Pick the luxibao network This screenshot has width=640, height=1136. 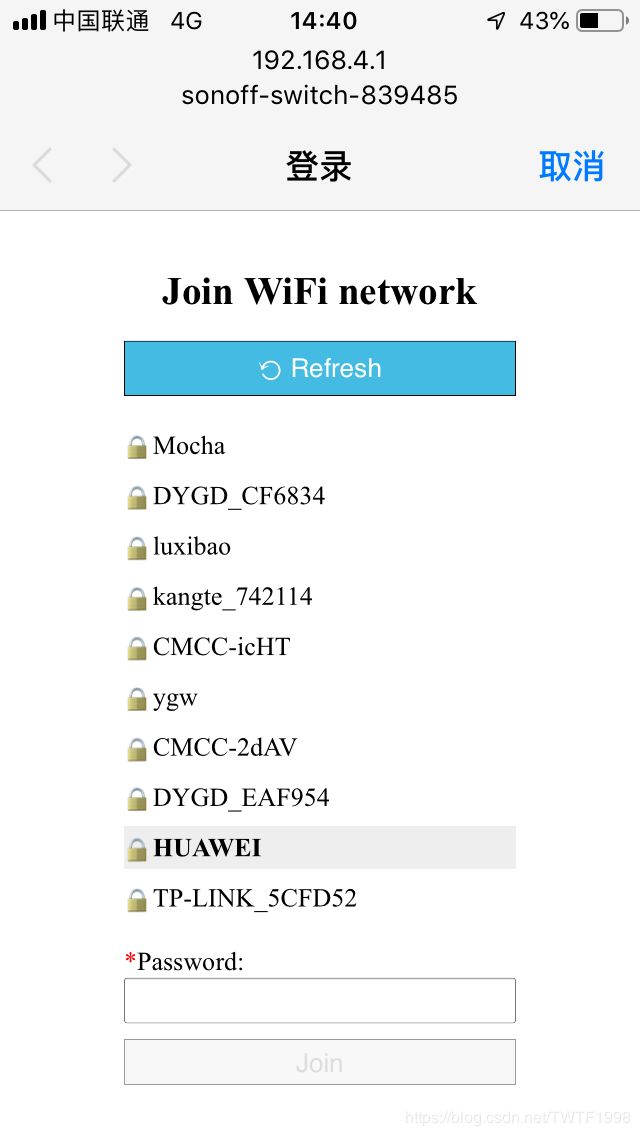(x=320, y=546)
